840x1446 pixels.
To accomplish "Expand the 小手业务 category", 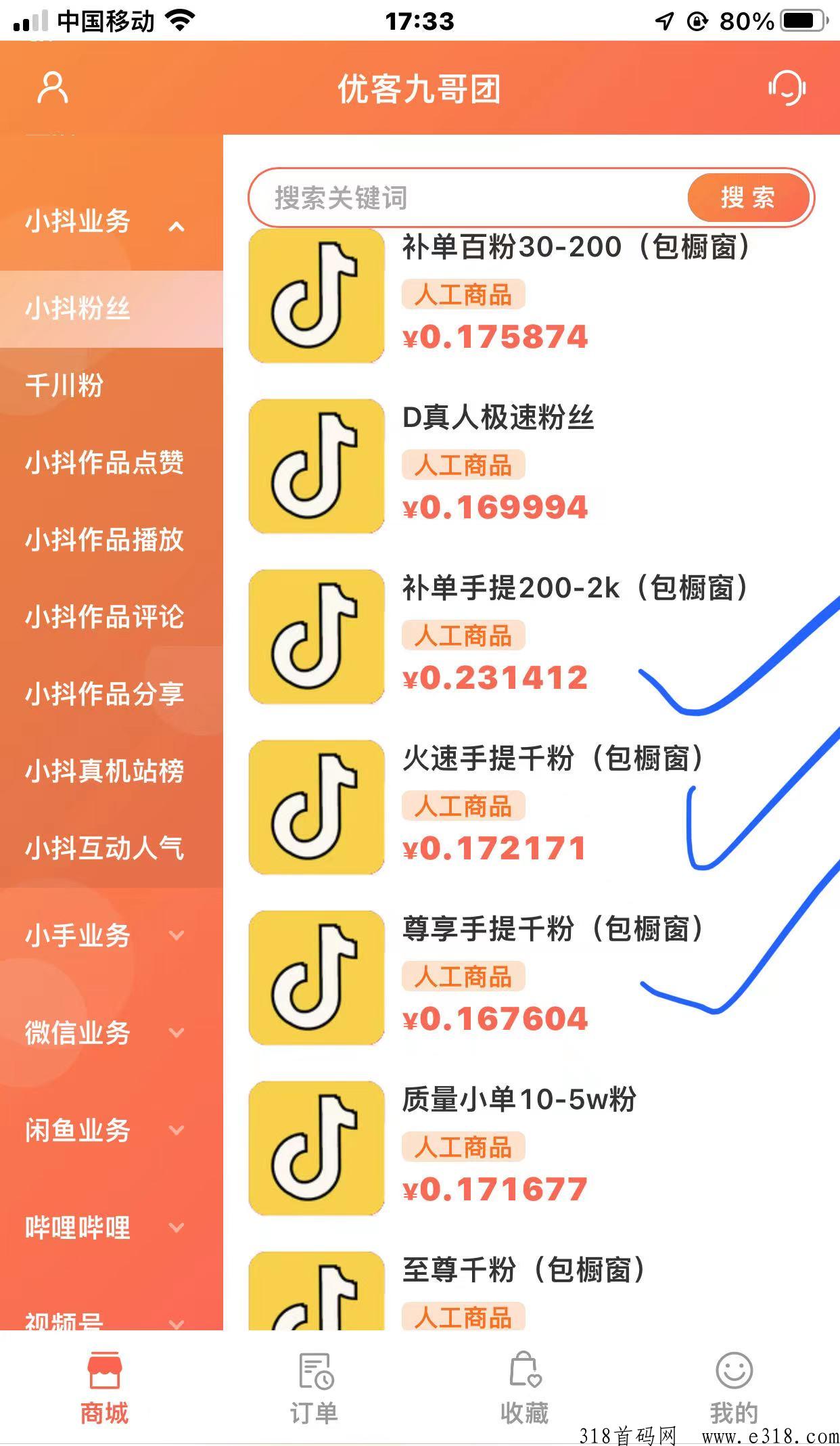I will point(112,936).
